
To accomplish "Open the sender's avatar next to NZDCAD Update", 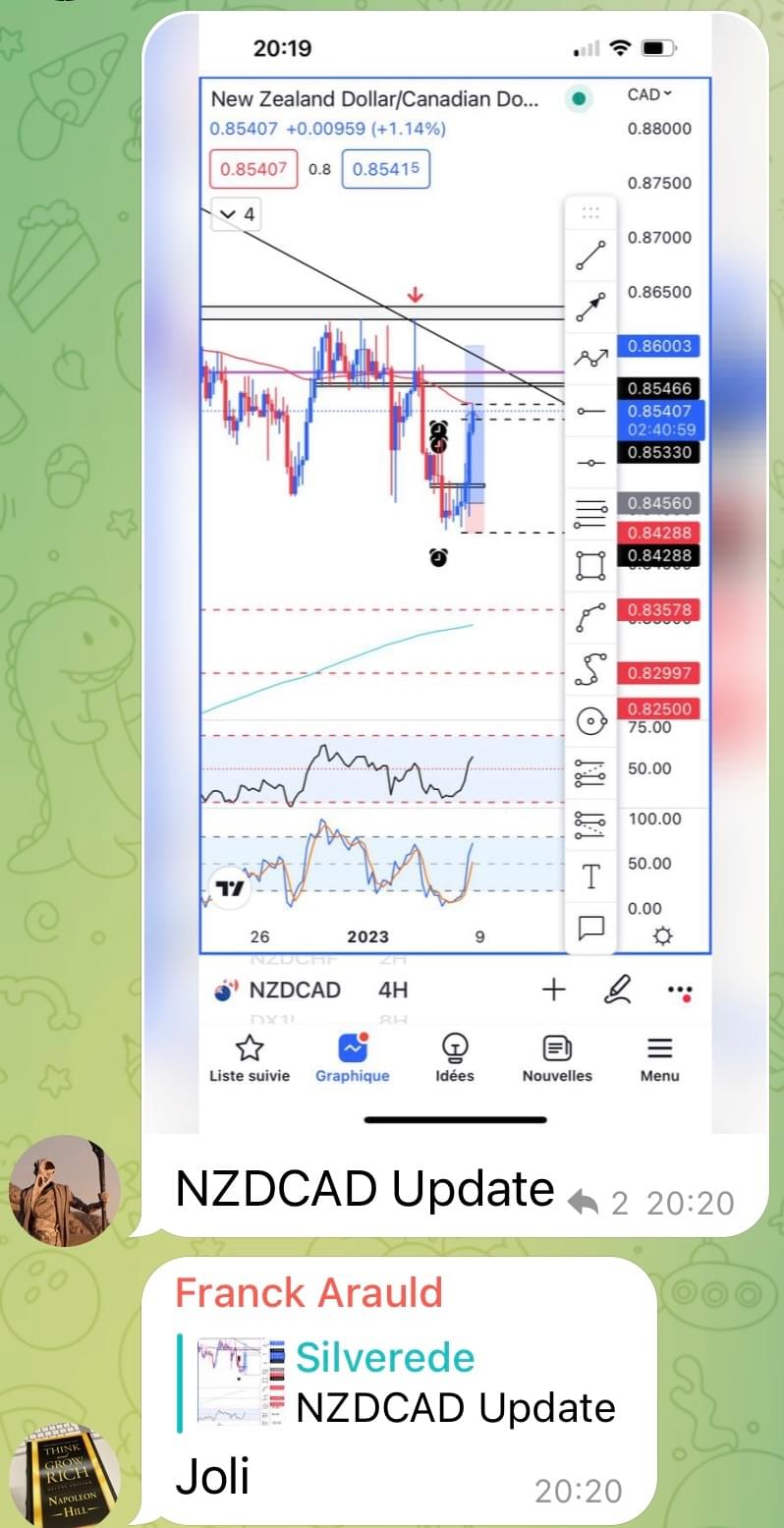I will [65, 1190].
